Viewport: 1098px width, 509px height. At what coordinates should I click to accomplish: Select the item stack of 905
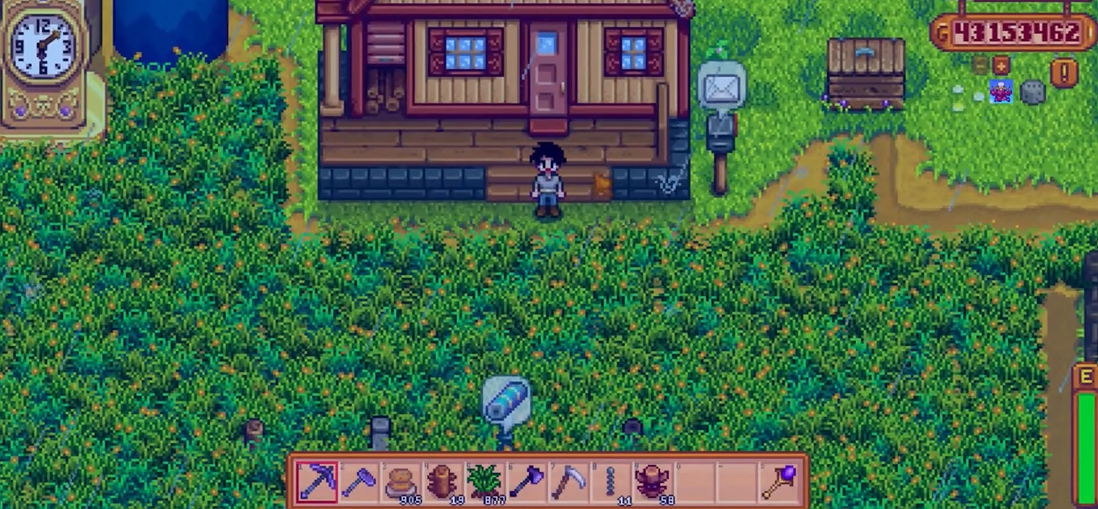[401, 482]
